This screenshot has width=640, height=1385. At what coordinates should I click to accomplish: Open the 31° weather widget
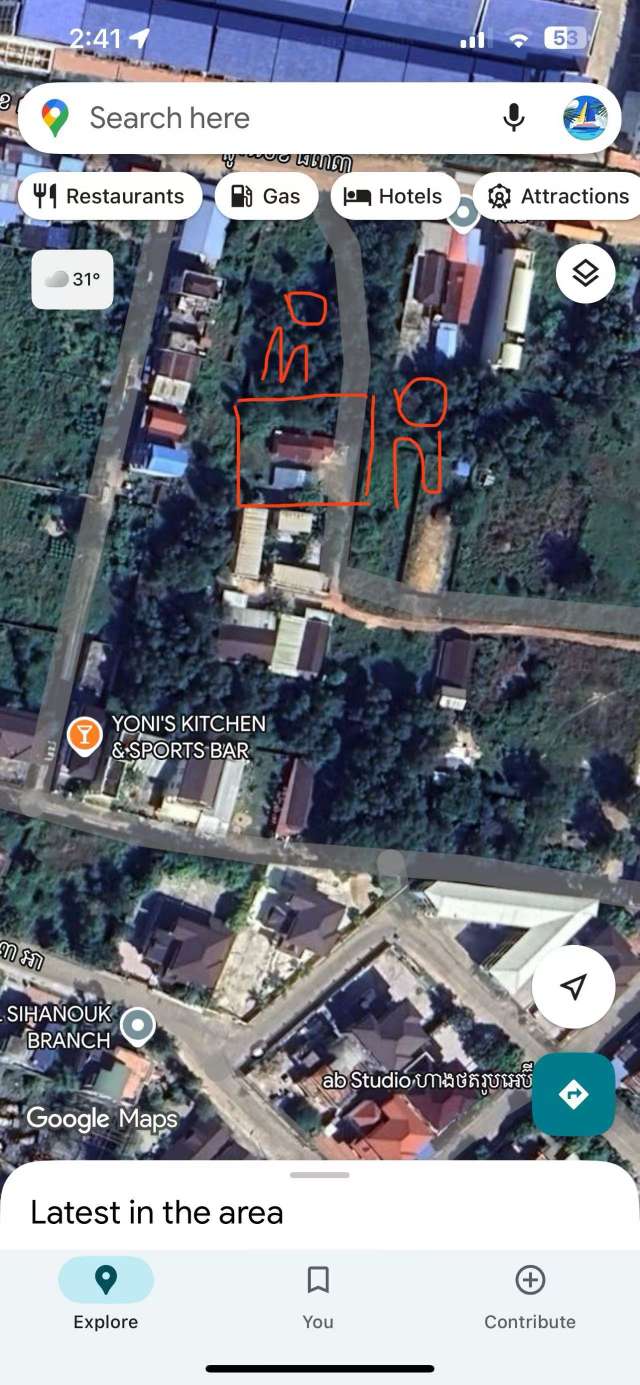(72, 279)
